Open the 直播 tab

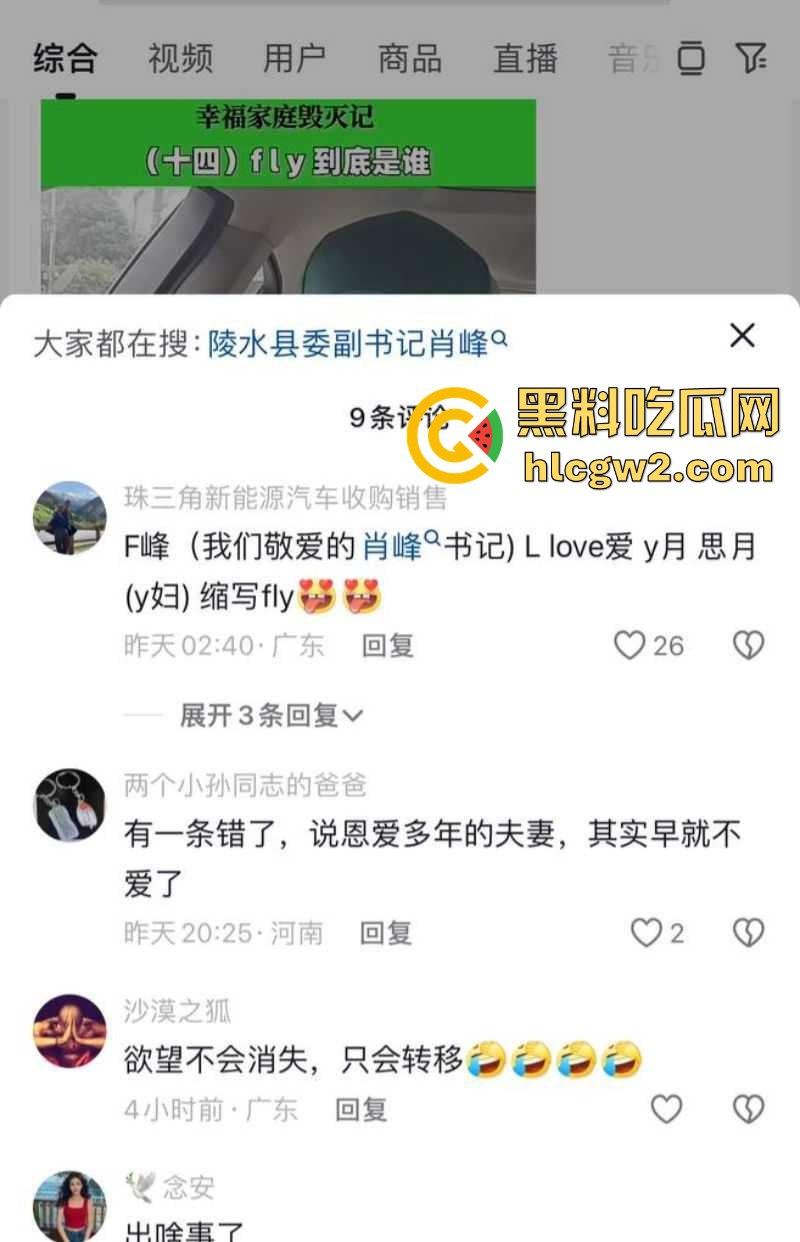(x=523, y=60)
